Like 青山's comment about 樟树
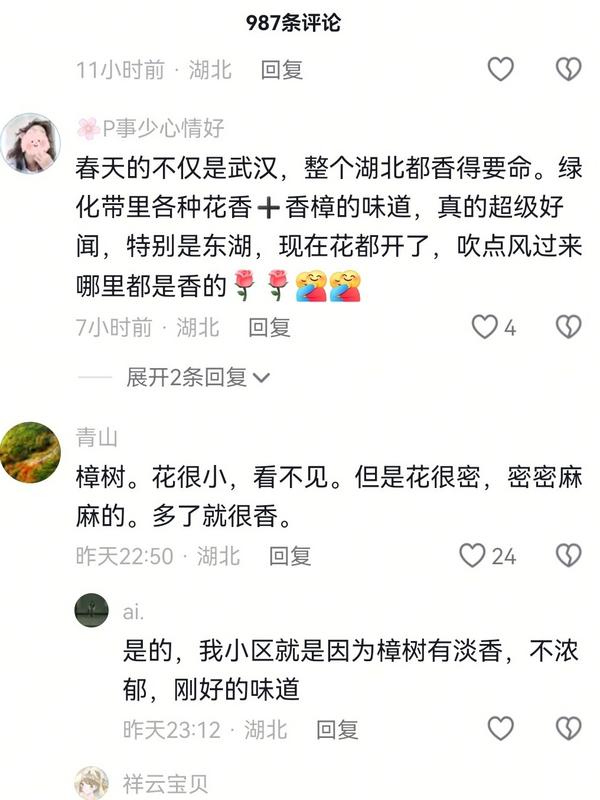This screenshot has height=800, width=600. (x=472, y=555)
